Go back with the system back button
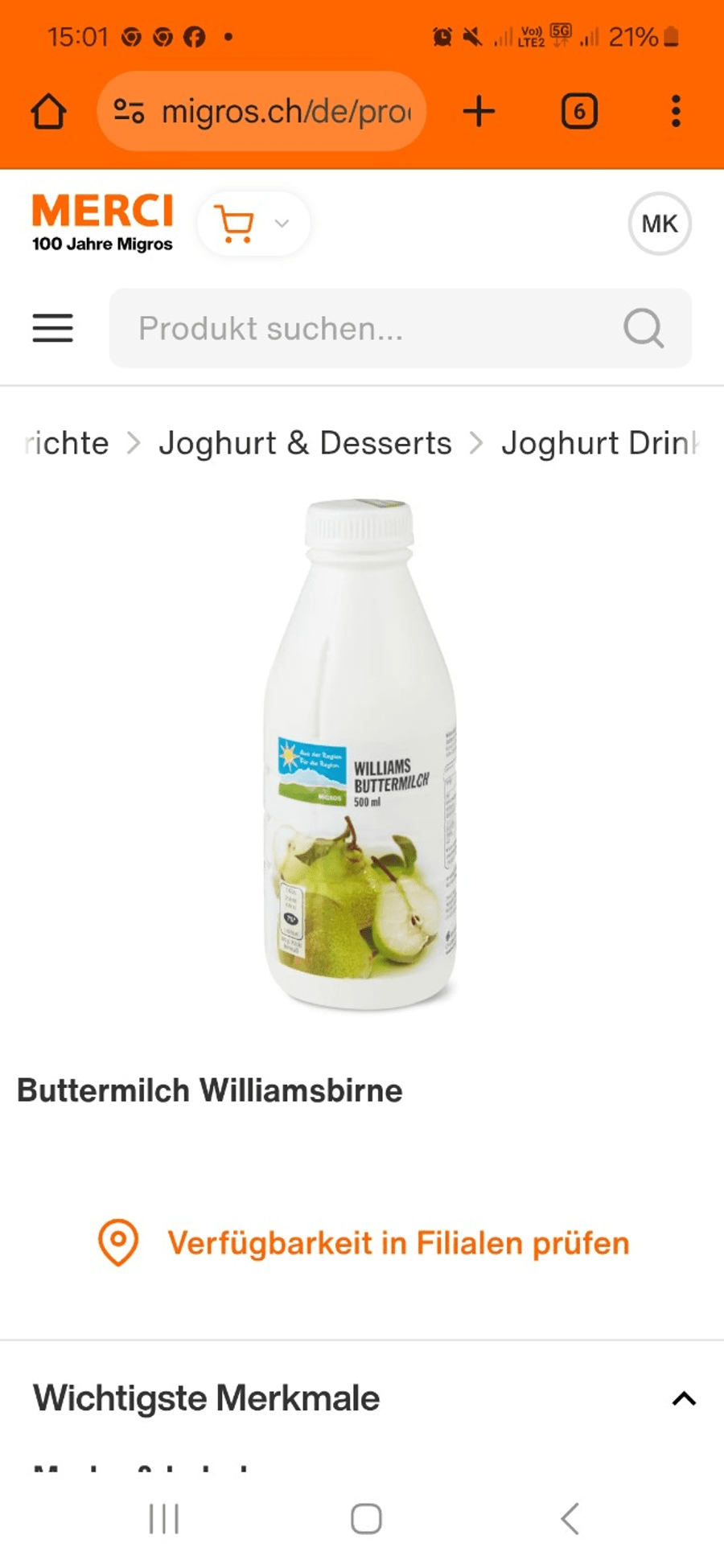This screenshot has width=724, height=1568. pos(570,1519)
